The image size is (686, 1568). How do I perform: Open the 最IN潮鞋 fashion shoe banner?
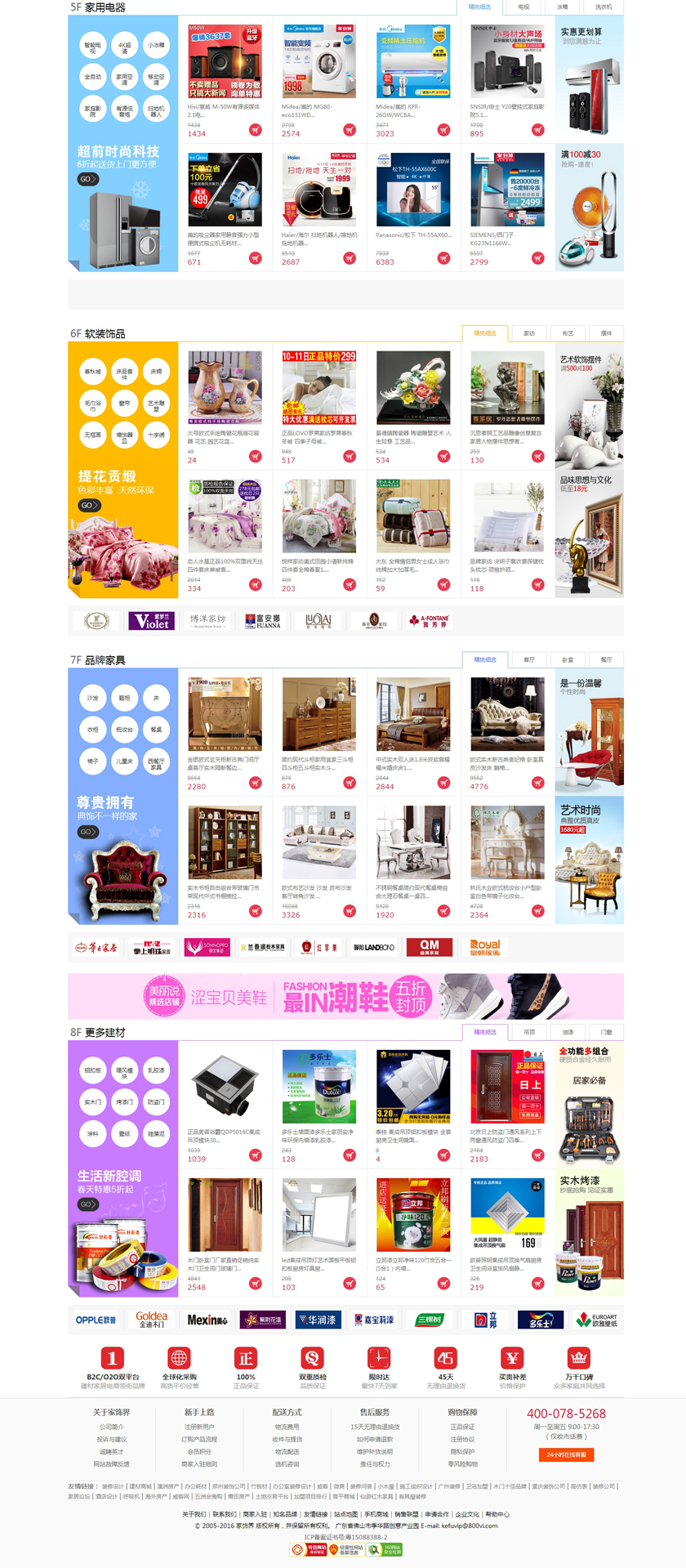pyautogui.click(x=345, y=997)
